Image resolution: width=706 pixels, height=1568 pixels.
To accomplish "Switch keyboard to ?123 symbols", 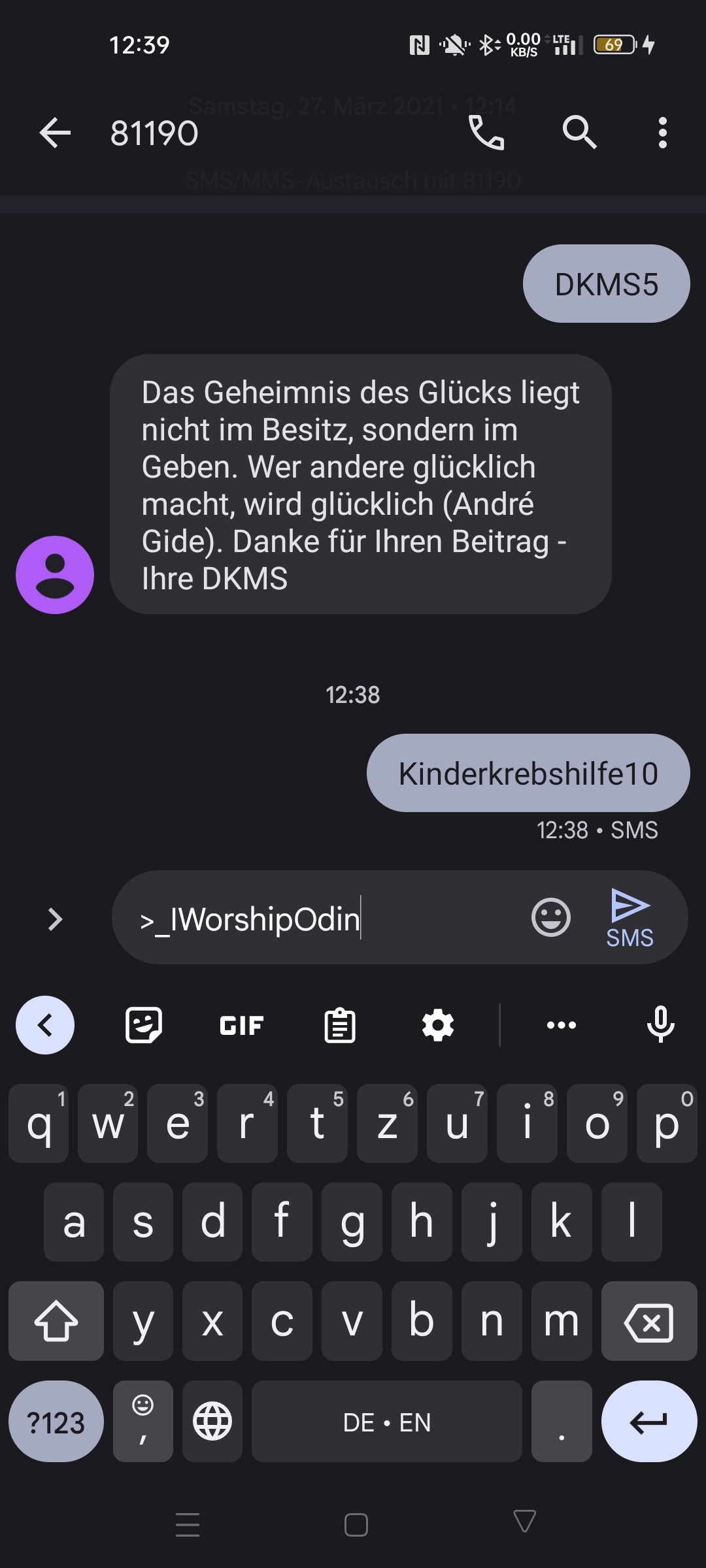I will click(x=56, y=1422).
